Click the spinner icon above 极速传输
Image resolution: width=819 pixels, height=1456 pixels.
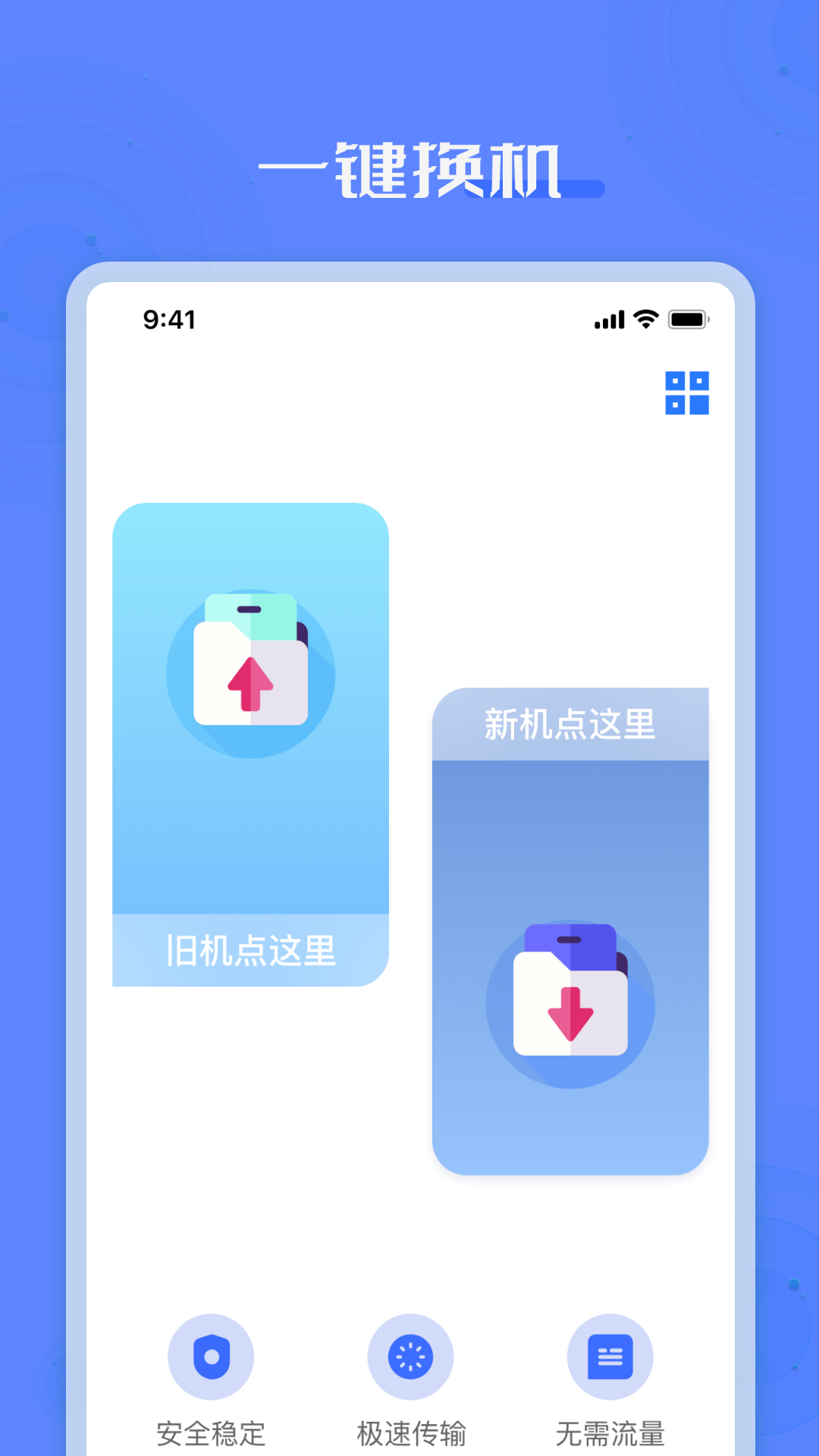pos(409,1357)
